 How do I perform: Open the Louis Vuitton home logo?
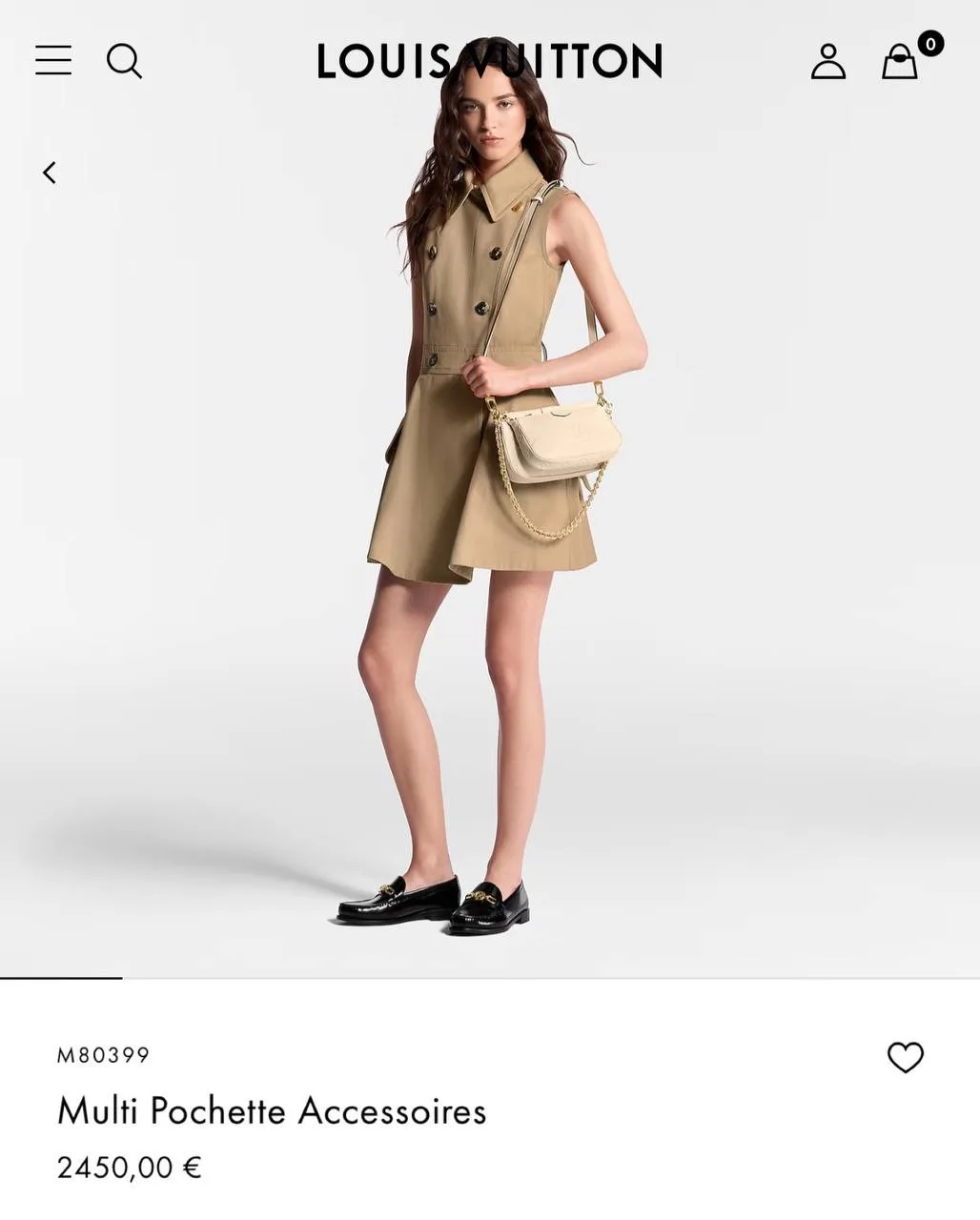click(x=489, y=61)
